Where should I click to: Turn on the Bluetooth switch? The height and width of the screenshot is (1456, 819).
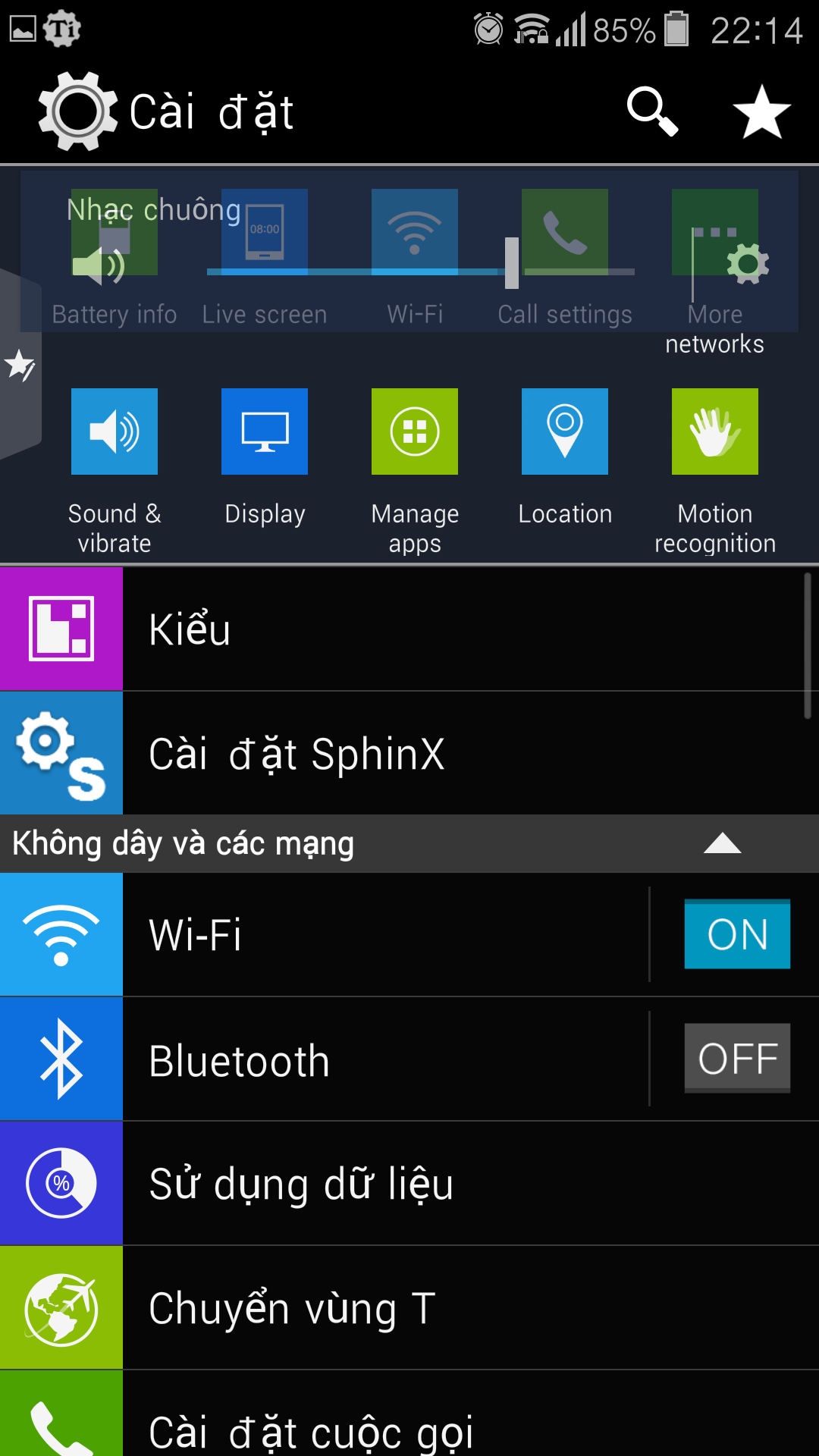click(737, 1058)
